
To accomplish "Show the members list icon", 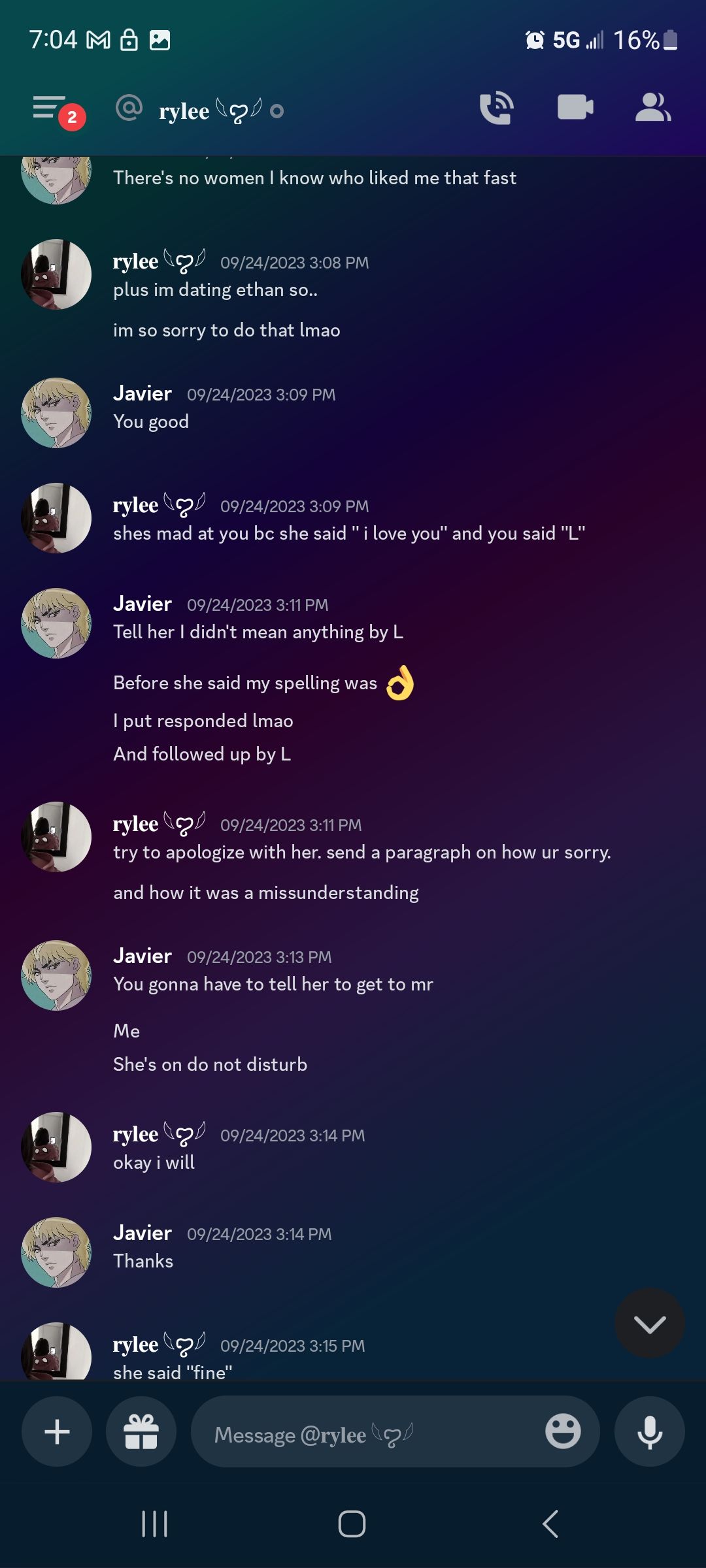I will [652, 107].
